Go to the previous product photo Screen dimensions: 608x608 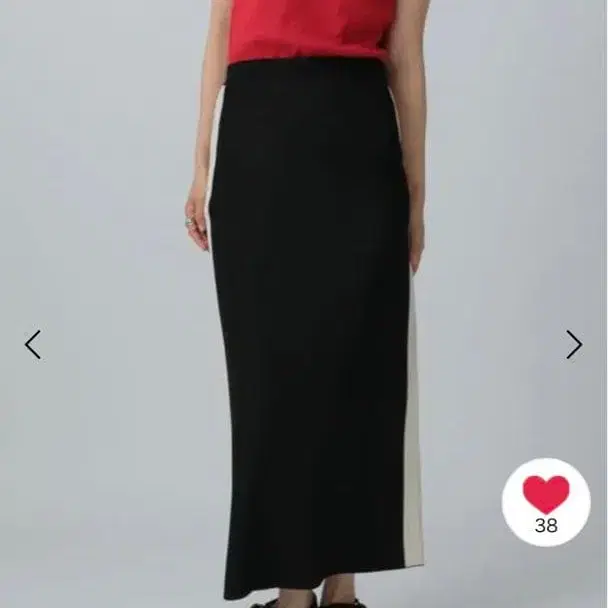click(33, 345)
